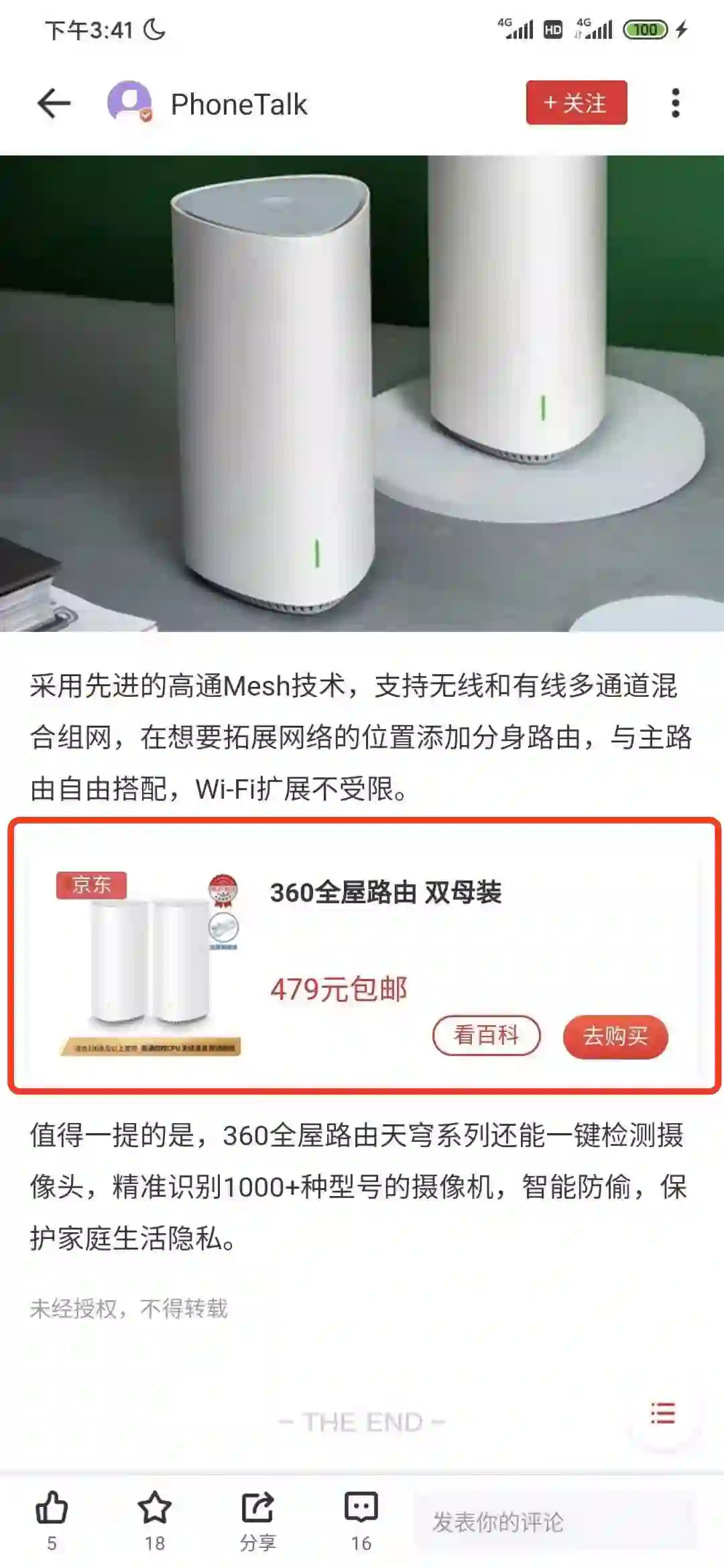The width and height of the screenshot is (724, 1568).
Task: Open the 360全屋路由 双母装 product card
Action: click(x=385, y=893)
